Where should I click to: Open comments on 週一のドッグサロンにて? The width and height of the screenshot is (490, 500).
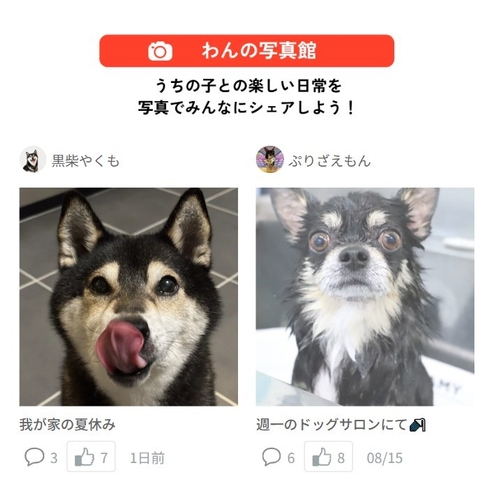[278, 457]
